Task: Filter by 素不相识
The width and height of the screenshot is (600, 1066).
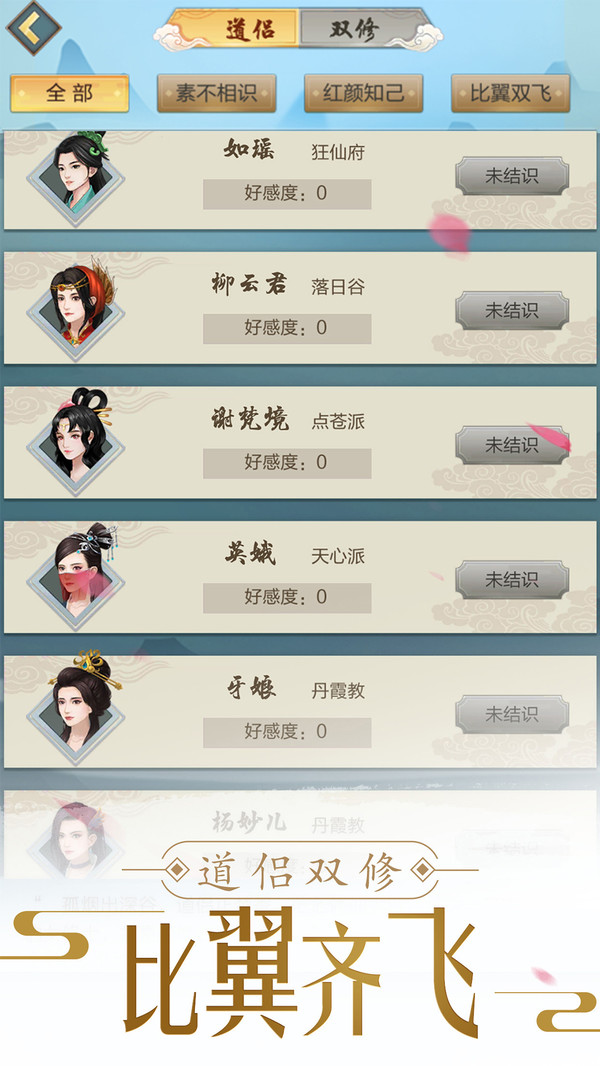Action: click(216, 94)
